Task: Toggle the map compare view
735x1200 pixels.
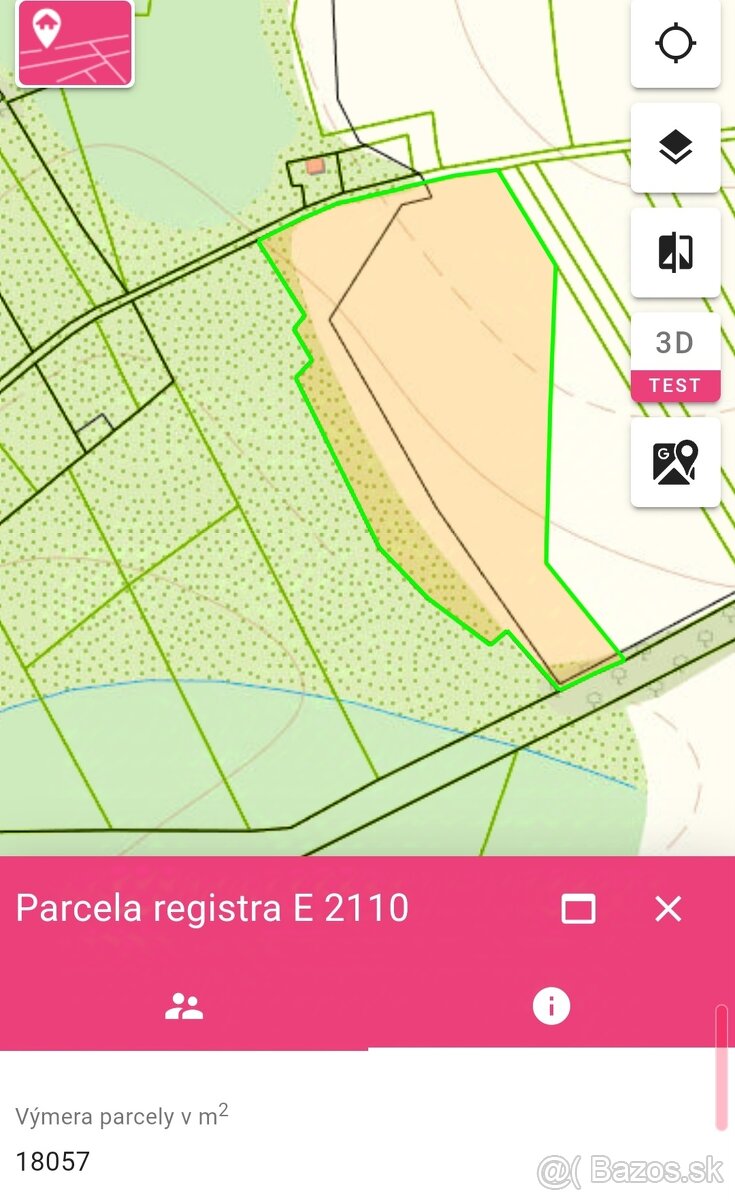Action: 675,252
